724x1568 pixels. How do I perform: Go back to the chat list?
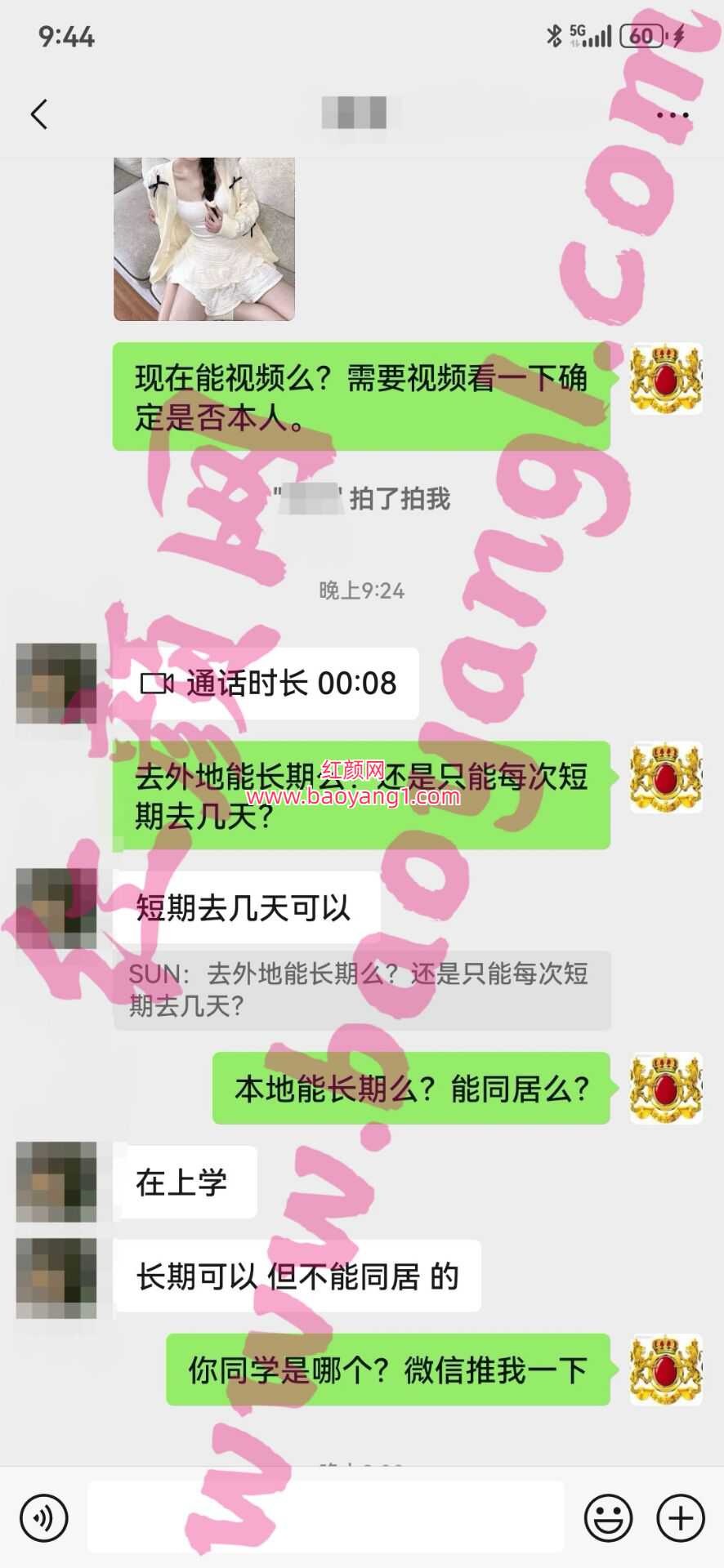(x=39, y=114)
